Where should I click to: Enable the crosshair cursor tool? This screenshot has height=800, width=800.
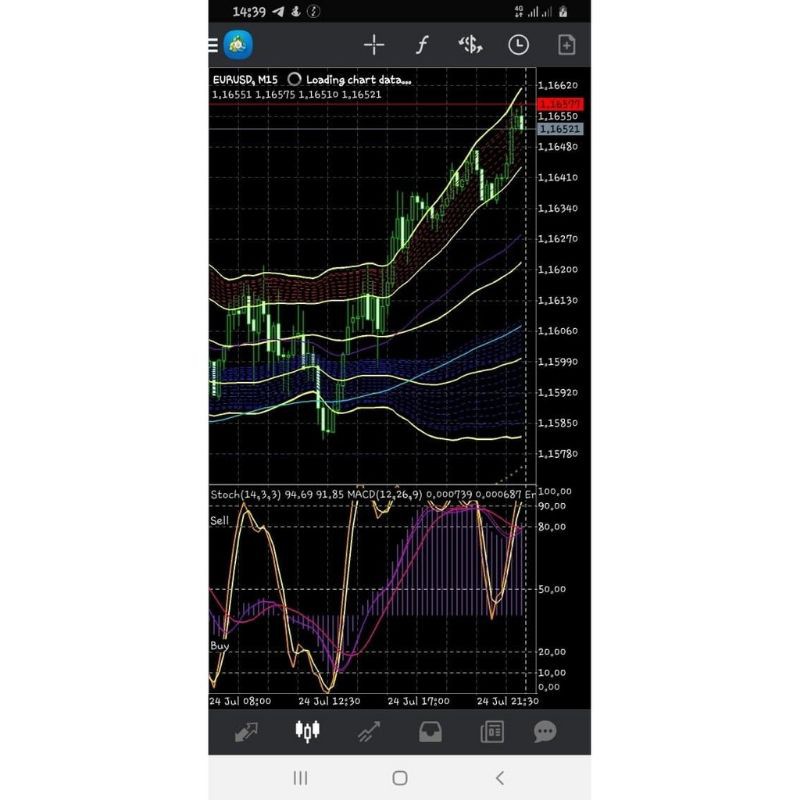[x=374, y=45]
